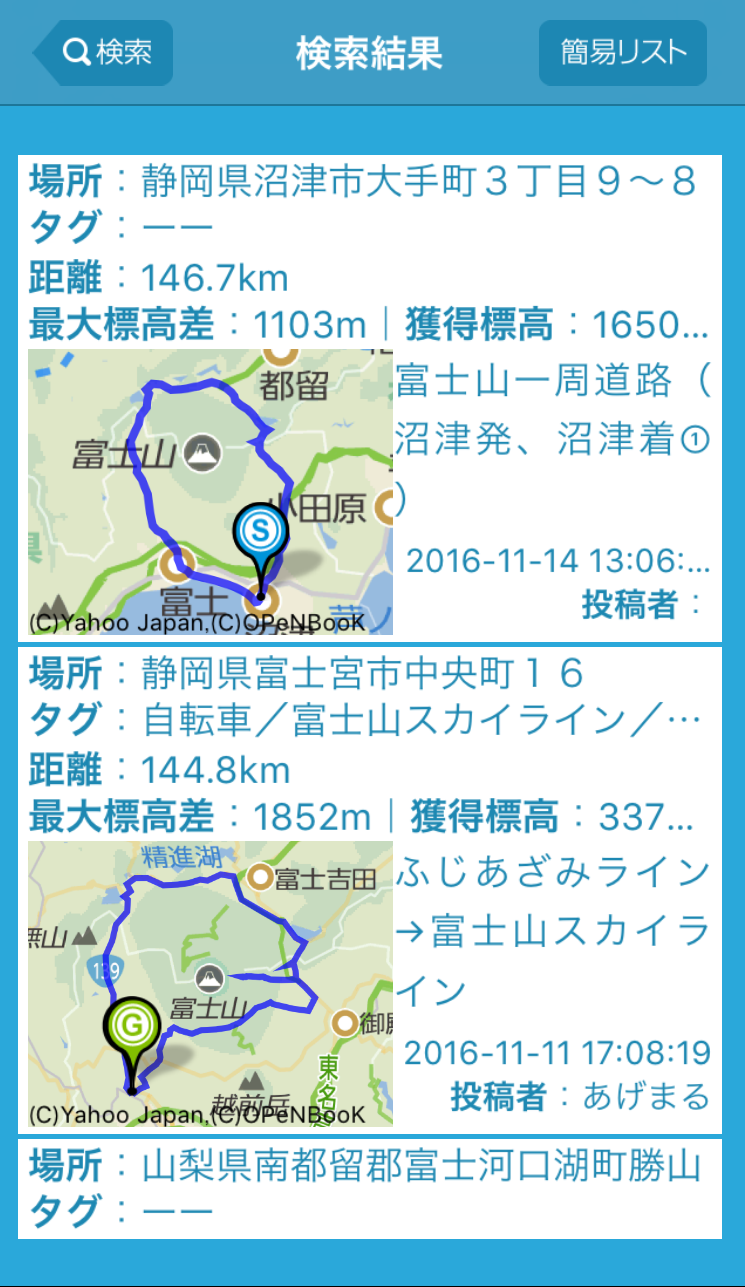Go back to 検索 search screen
The image size is (745, 1287).
click(x=104, y=52)
